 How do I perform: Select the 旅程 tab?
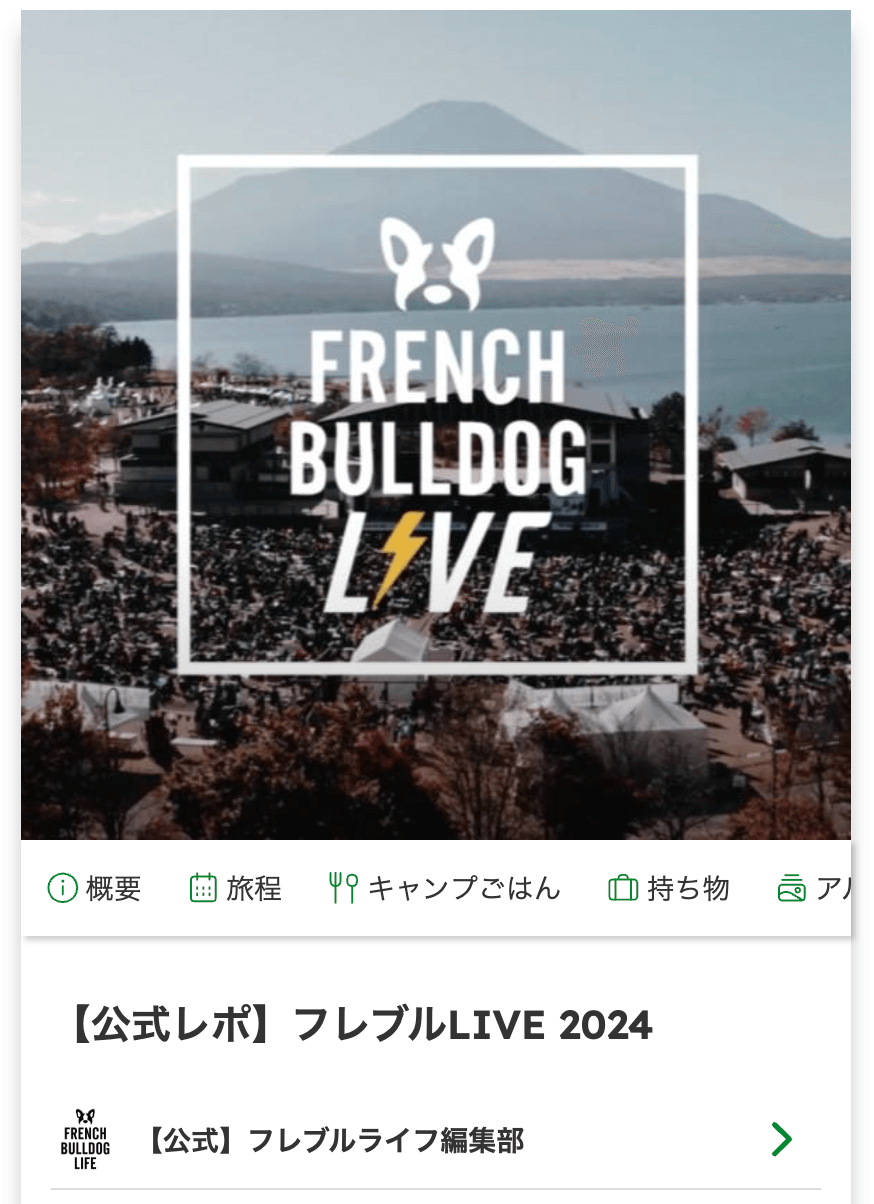coord(236,888)
